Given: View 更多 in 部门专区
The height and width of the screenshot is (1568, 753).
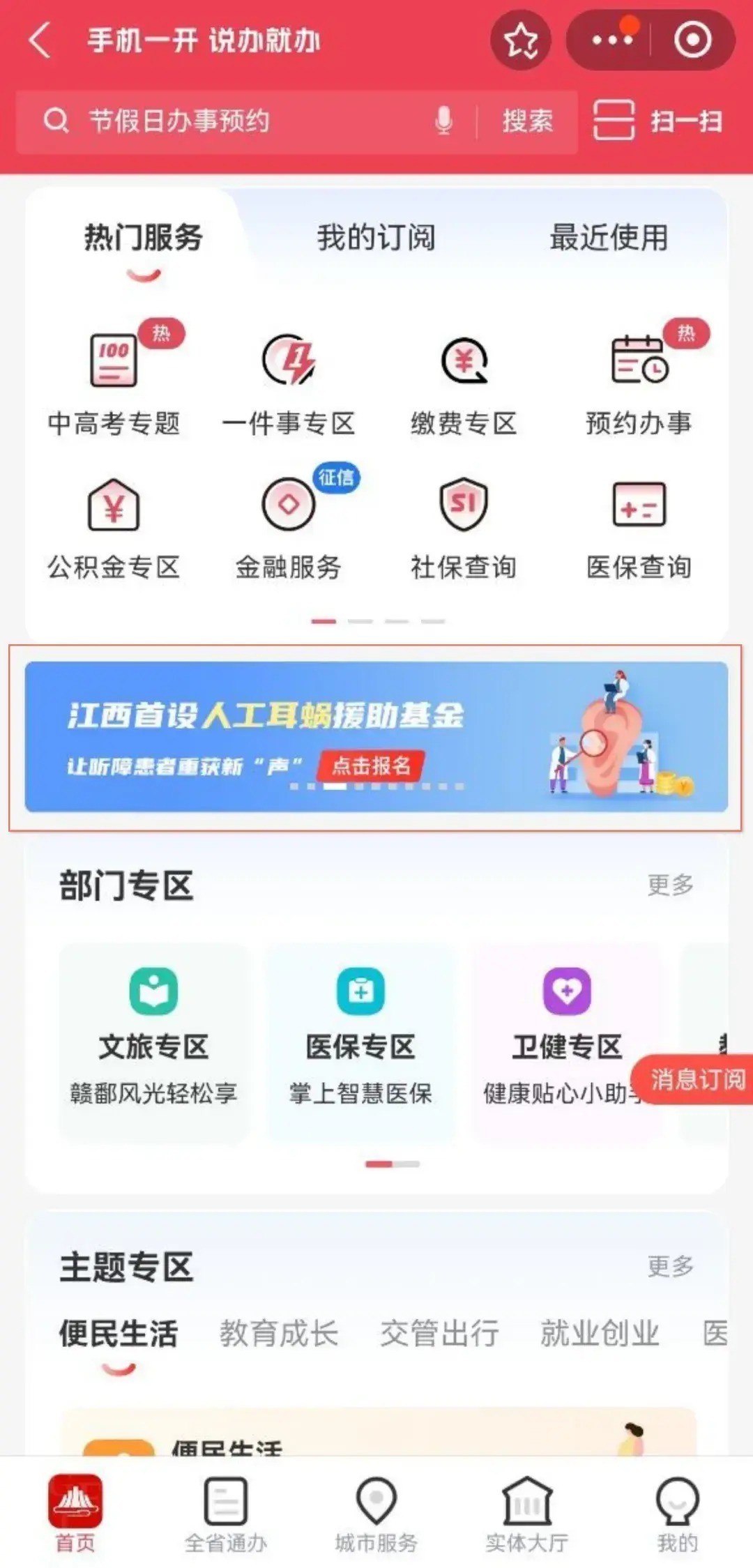Looking at the screenshot, I should tap(670, 885).
